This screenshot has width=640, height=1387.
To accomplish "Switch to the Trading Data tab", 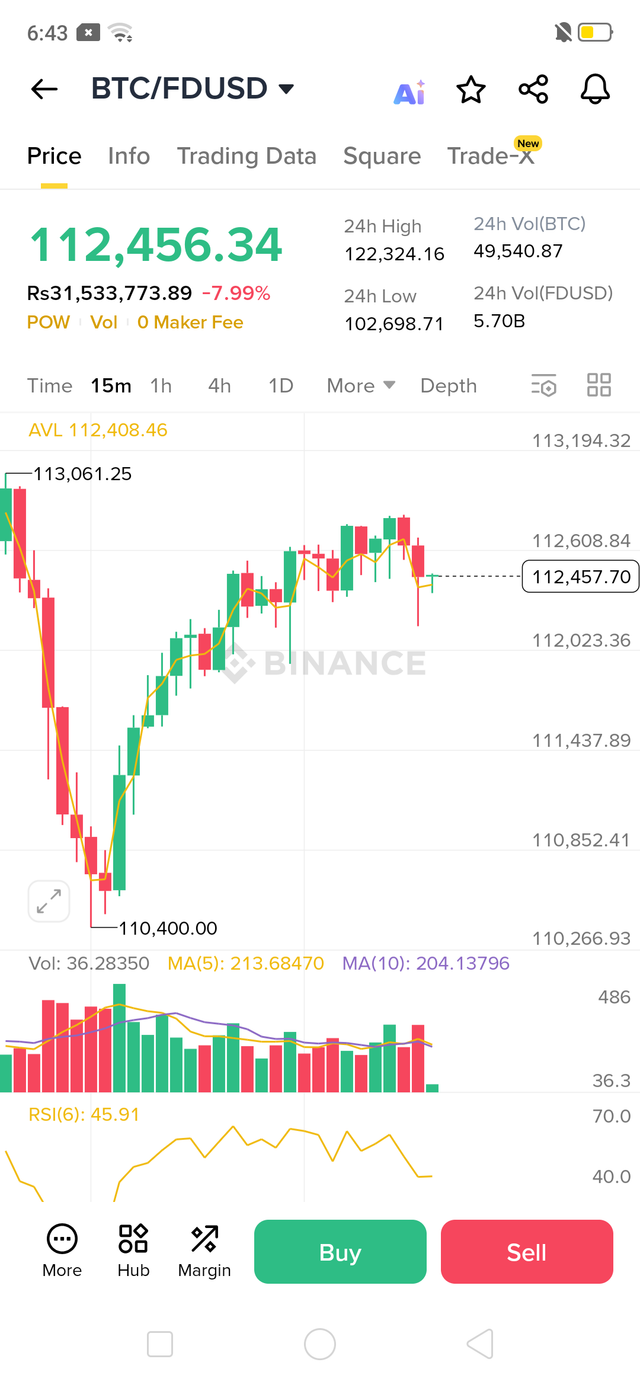I will click(246, 156).
